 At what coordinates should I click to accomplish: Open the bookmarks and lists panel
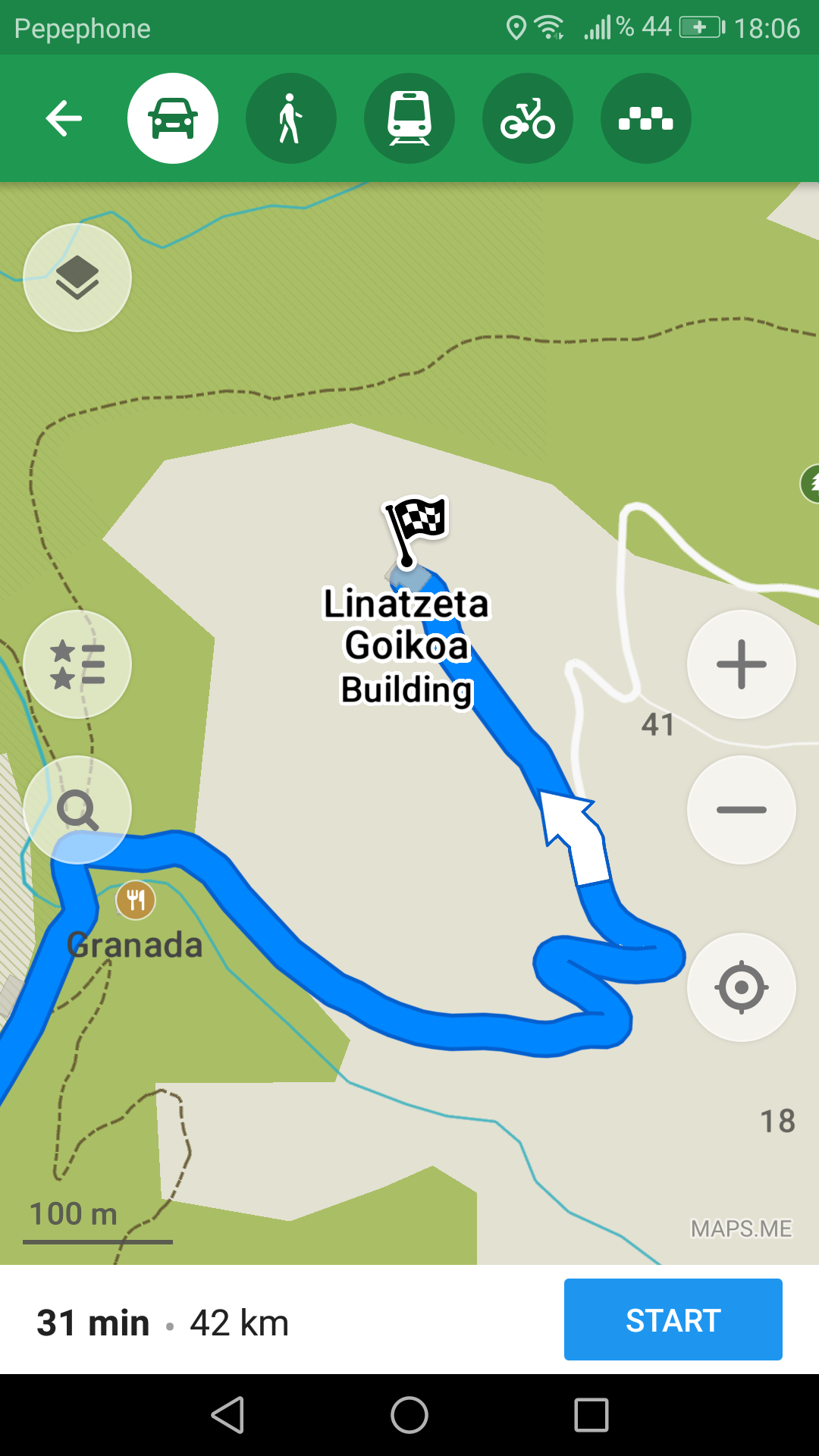click(x=77, y=664)
